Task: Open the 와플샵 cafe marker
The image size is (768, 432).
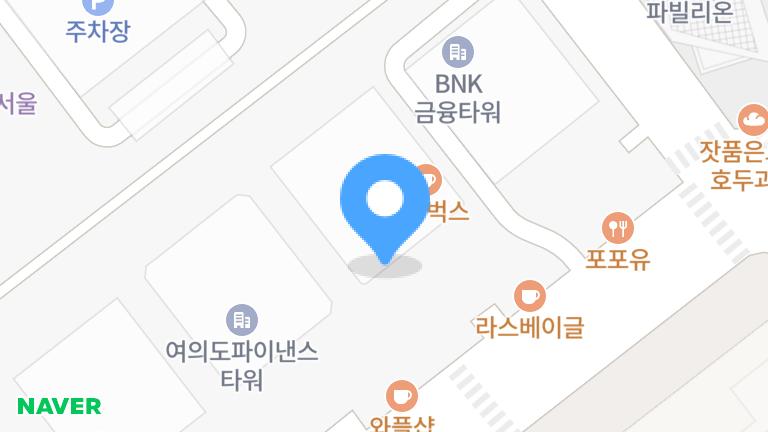Action: tap(401, 396)
